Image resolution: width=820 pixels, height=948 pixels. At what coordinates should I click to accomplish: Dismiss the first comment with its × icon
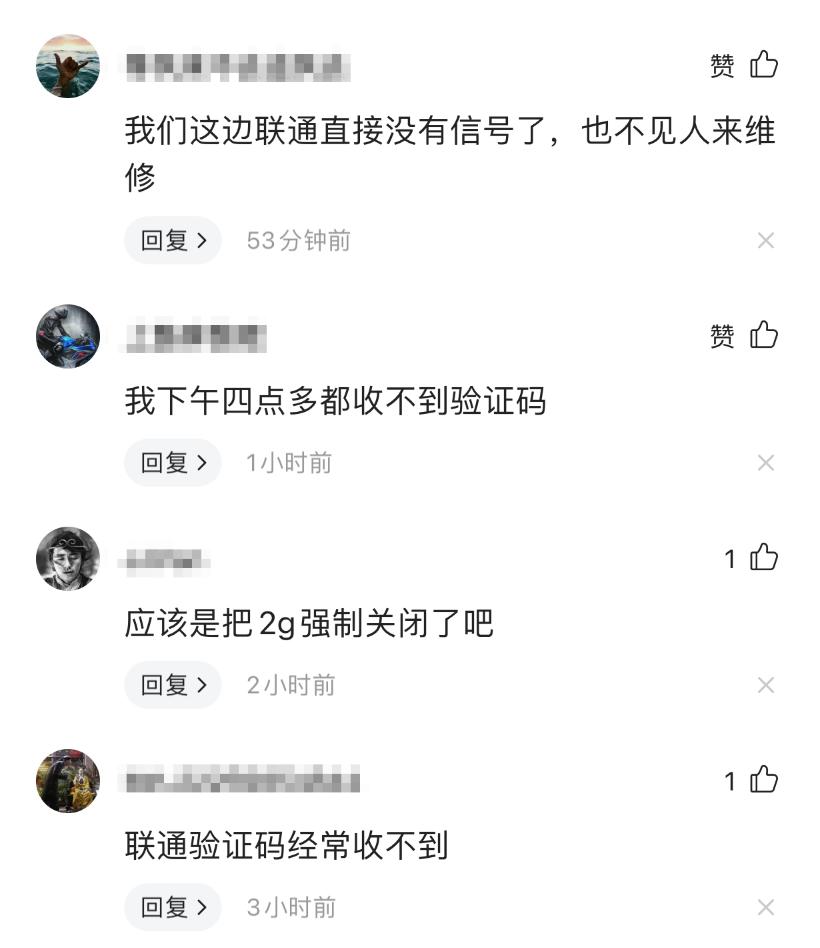pyautogui.click(x=766, y=240)
